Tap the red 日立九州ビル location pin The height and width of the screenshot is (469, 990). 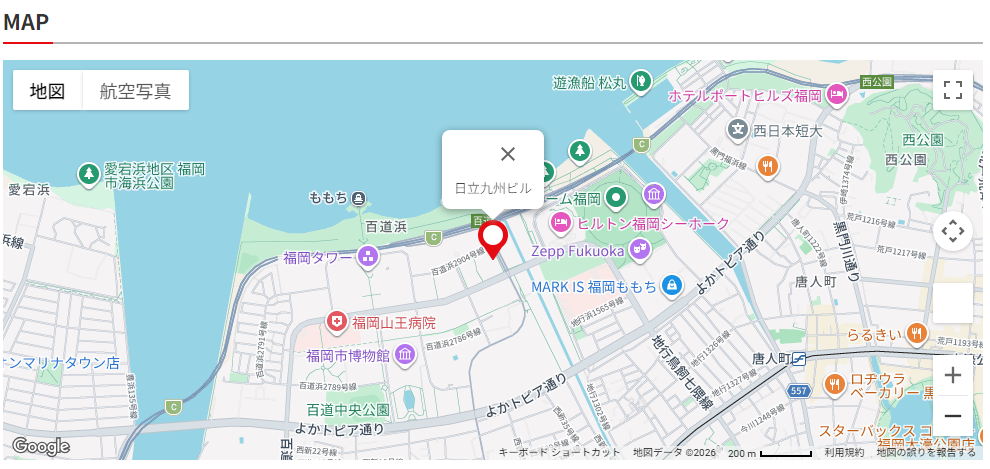(x=493, y=237)
